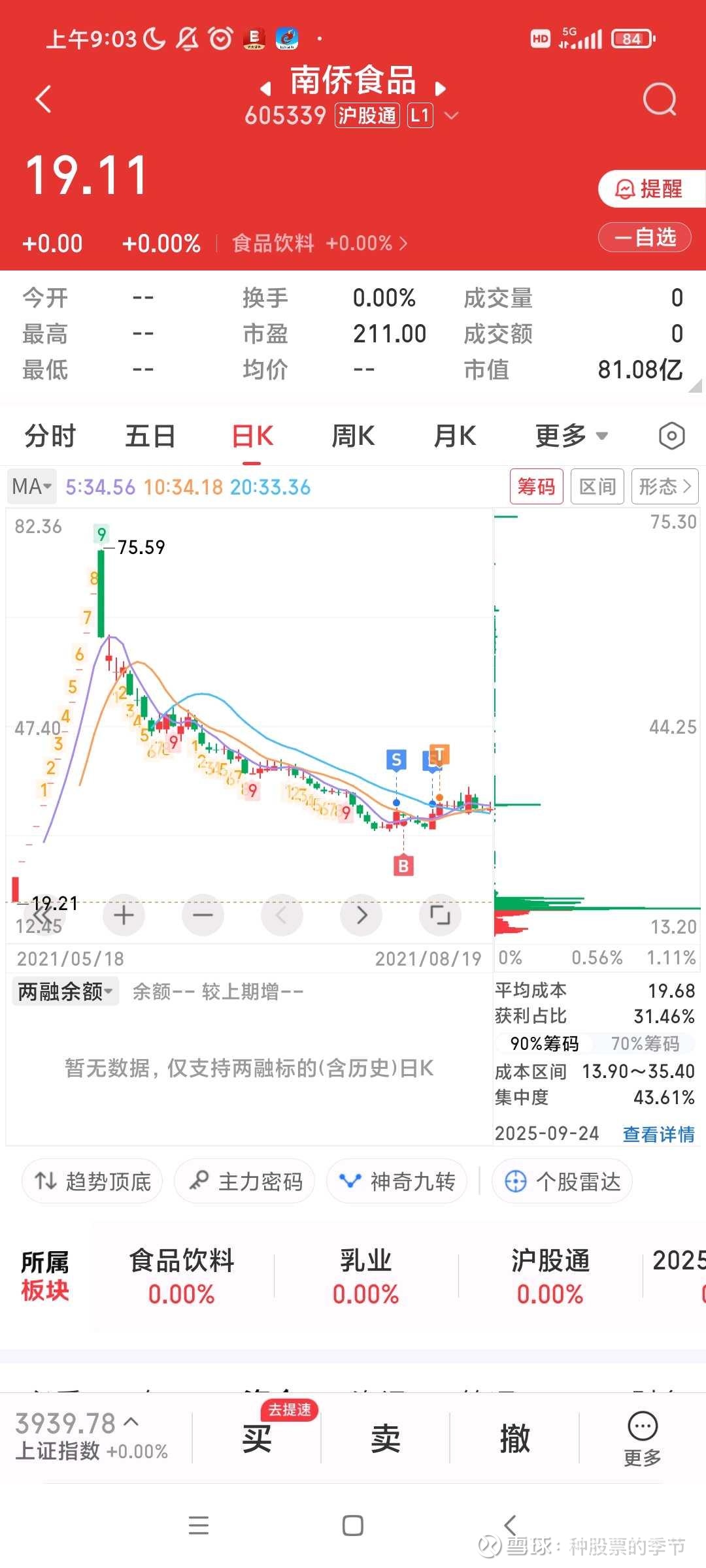This screenshot has width=706, height=1568.
Task: Open chart settings hexagon icon
Action: coord(671,436)
